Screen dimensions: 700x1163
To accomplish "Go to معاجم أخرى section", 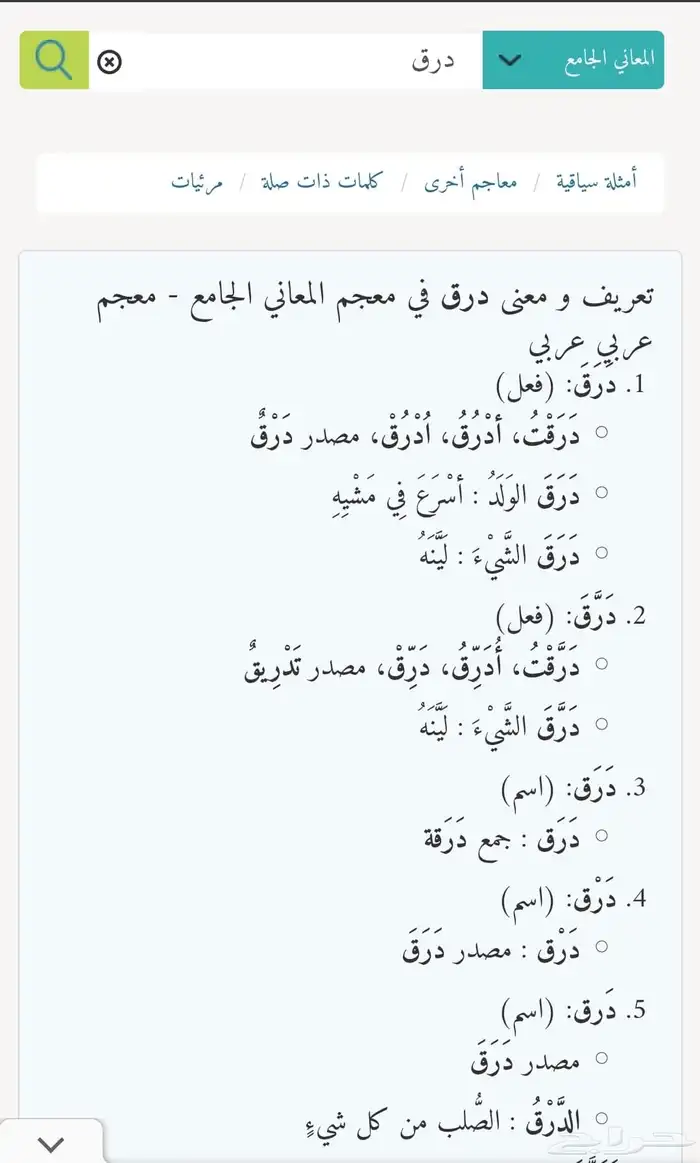I will (x=470, y=182).
